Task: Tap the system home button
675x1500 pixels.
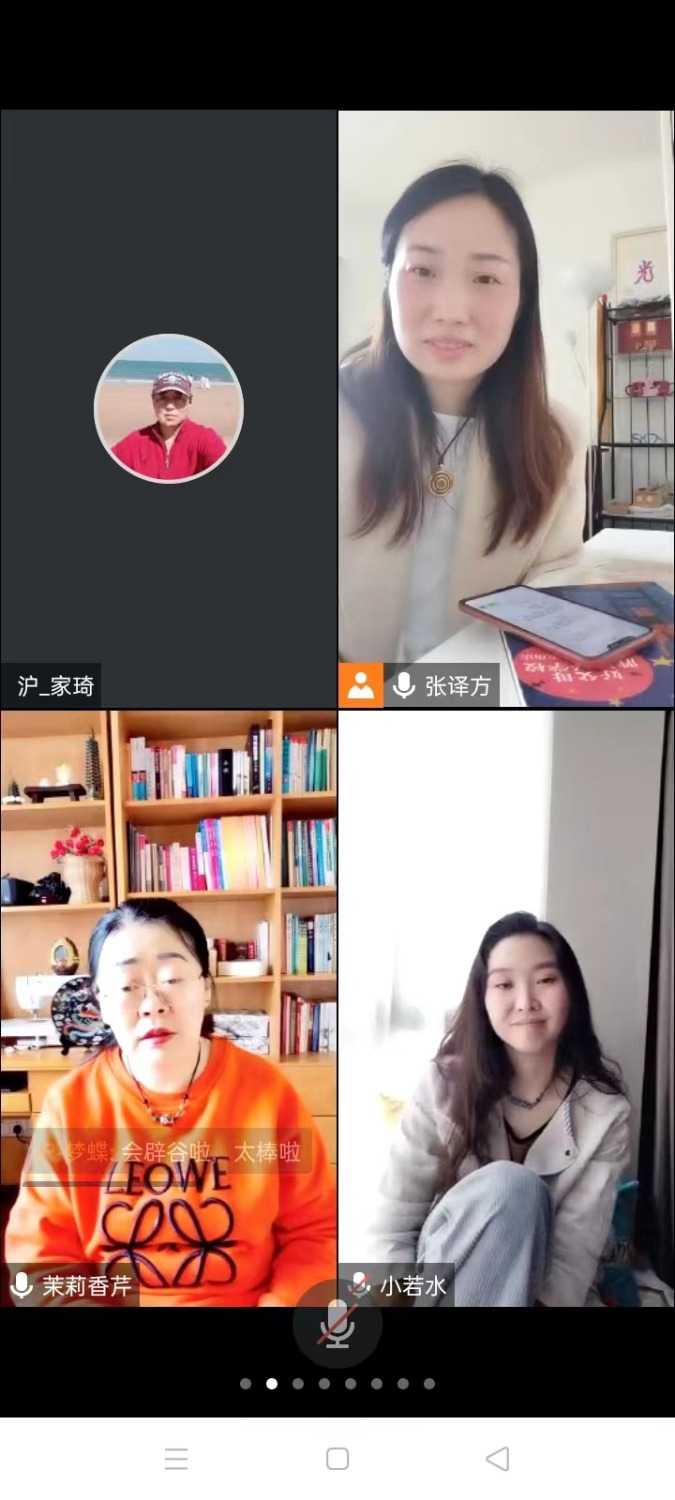Action: [x=337, y=1459]
